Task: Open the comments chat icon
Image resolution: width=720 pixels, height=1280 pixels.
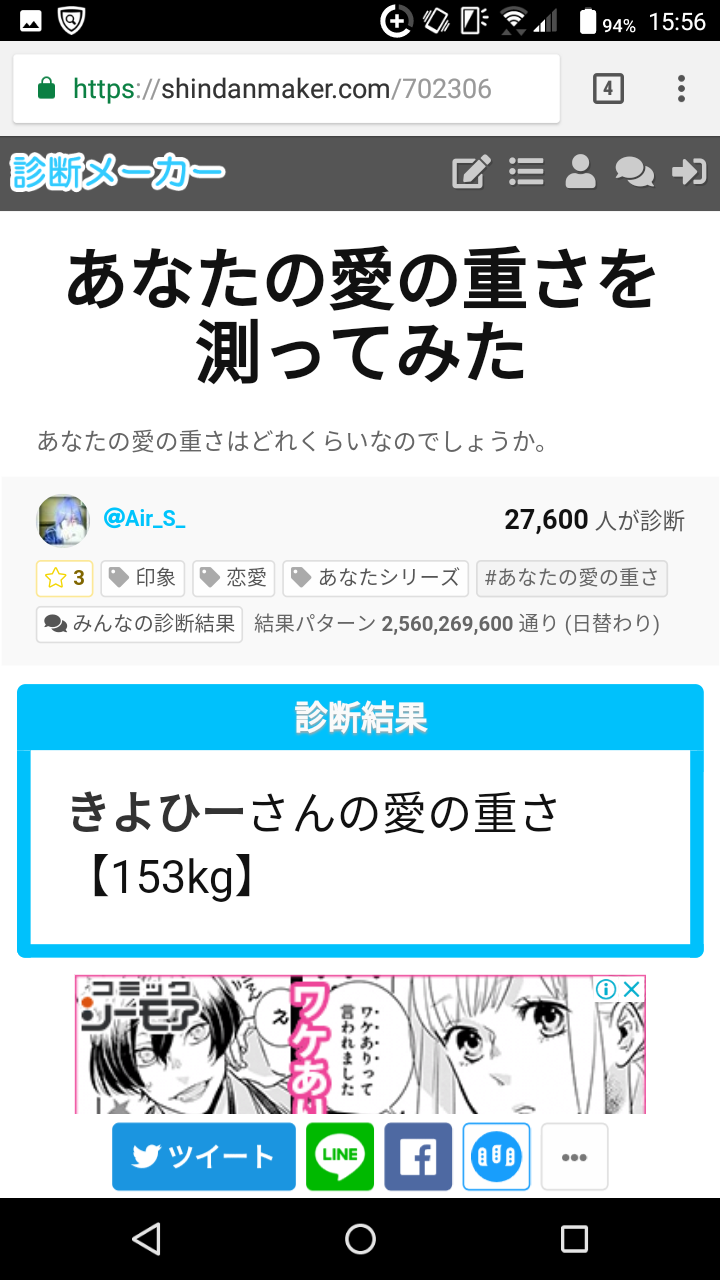Action: pyautogui.click(x=634, y=172)
